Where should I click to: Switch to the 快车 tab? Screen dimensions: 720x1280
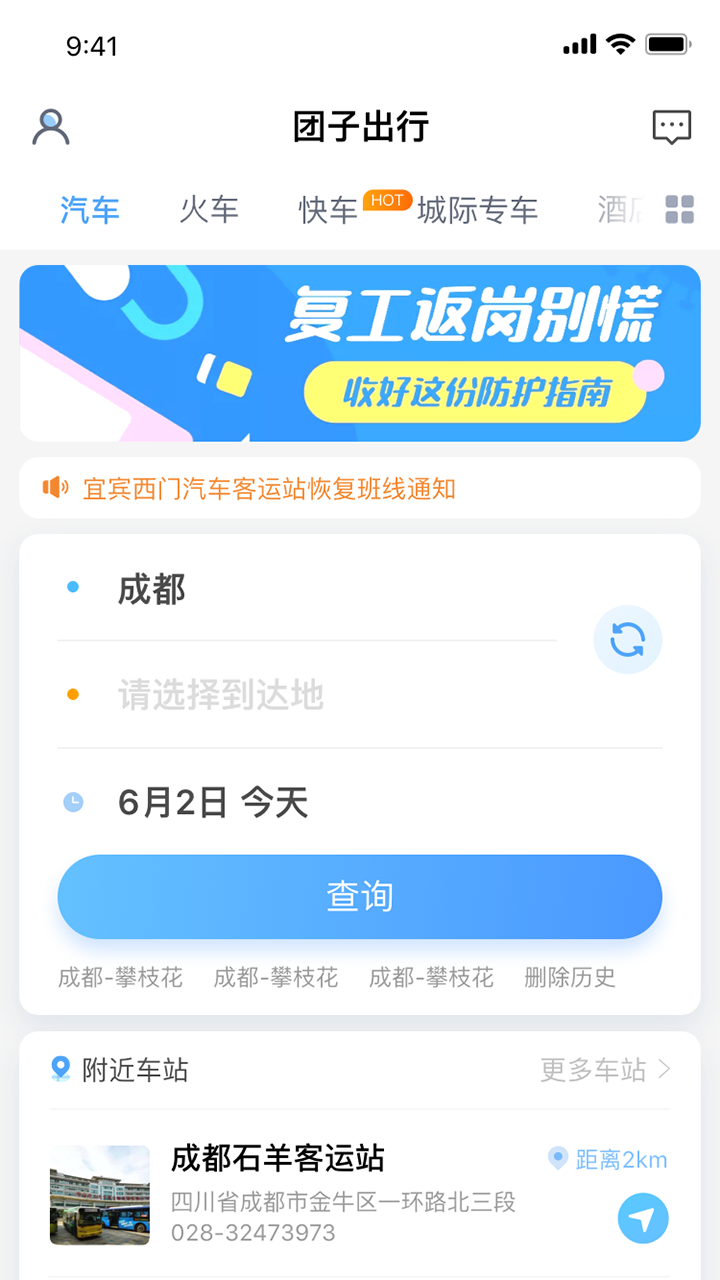pos(328,210)
